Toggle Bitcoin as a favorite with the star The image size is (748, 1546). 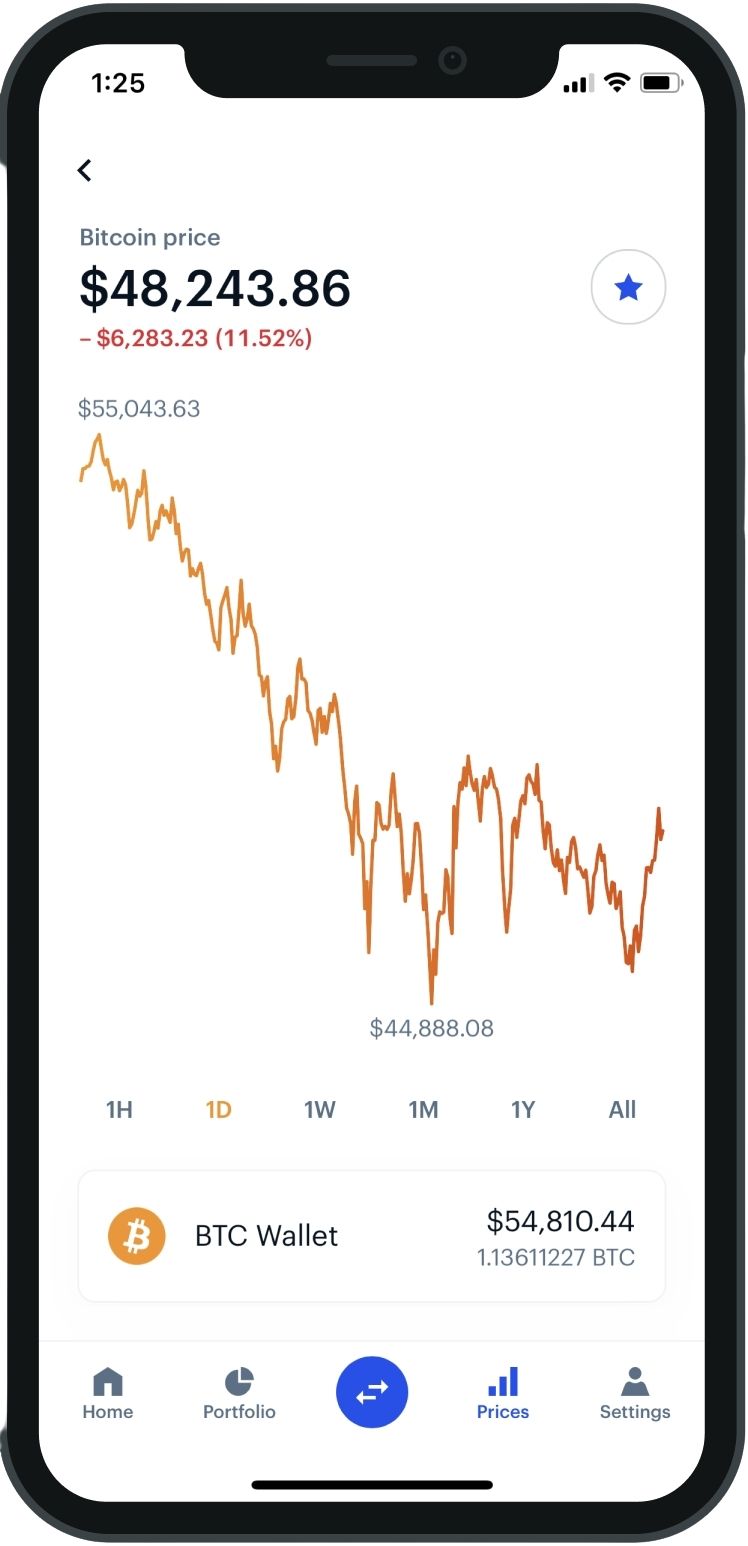tap(628, 287)
